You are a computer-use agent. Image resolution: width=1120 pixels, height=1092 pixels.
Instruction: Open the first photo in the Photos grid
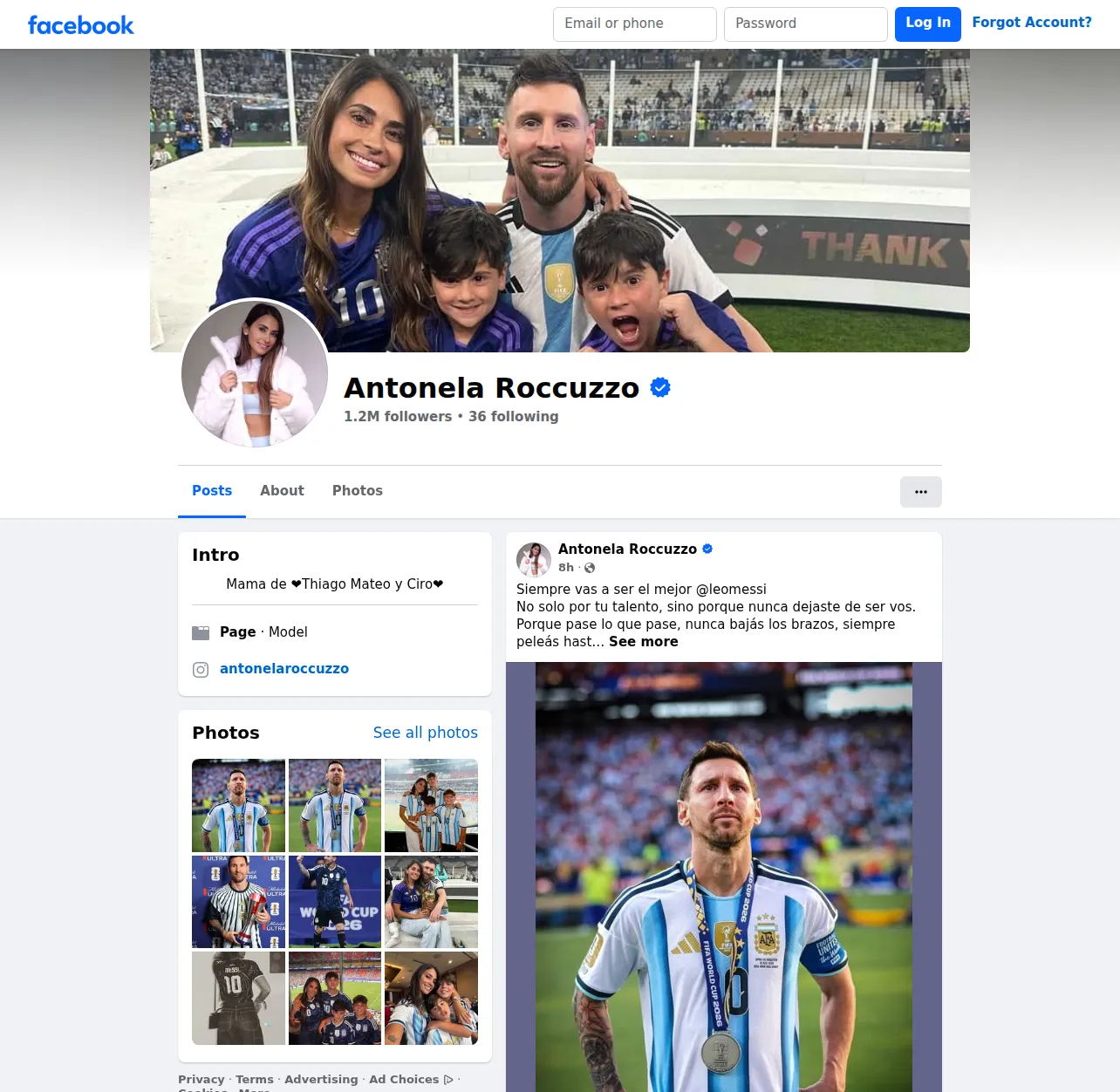(x=238, y=806)
